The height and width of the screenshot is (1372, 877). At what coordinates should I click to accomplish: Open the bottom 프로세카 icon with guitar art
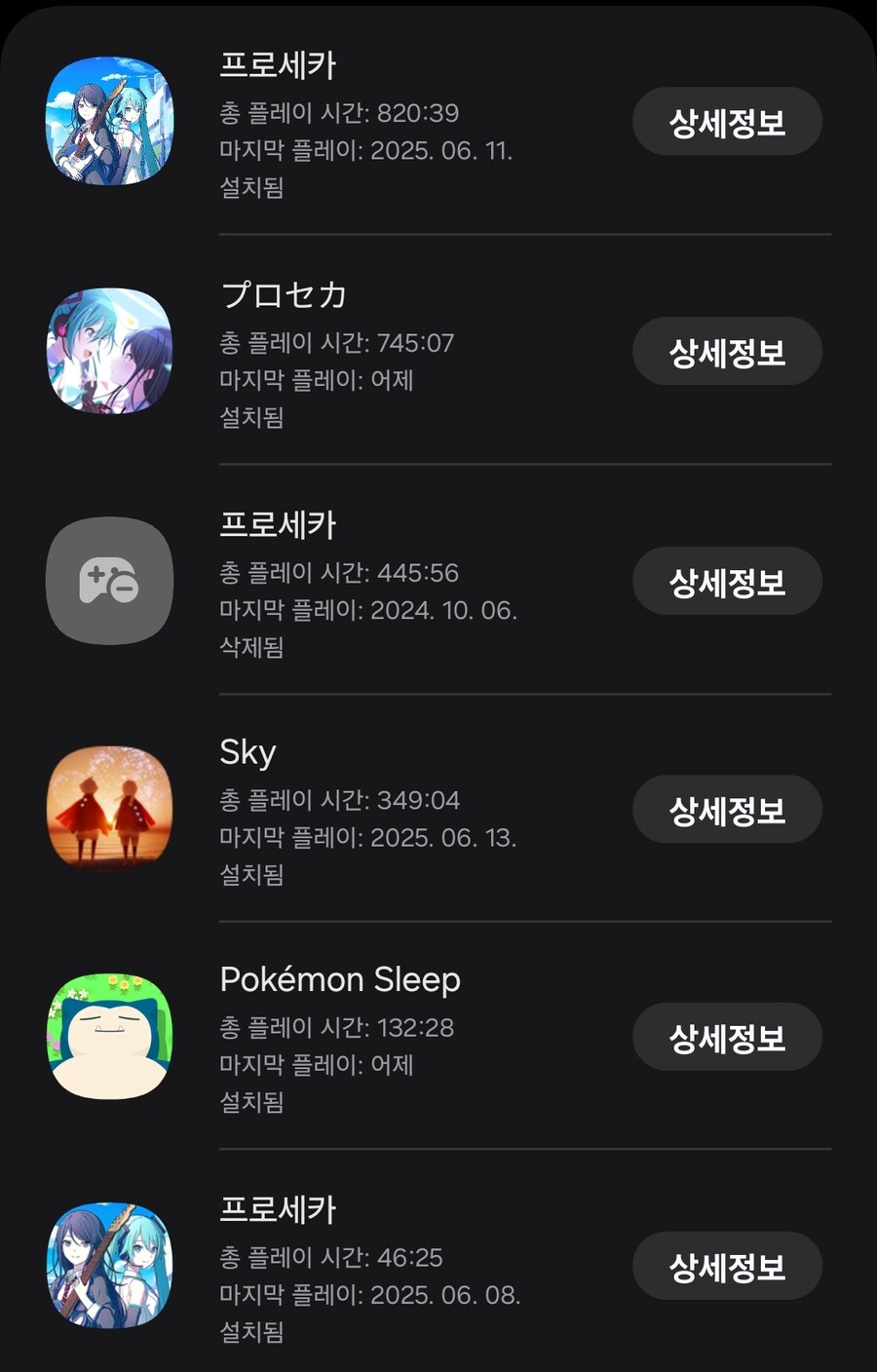tap(109, 1266)
